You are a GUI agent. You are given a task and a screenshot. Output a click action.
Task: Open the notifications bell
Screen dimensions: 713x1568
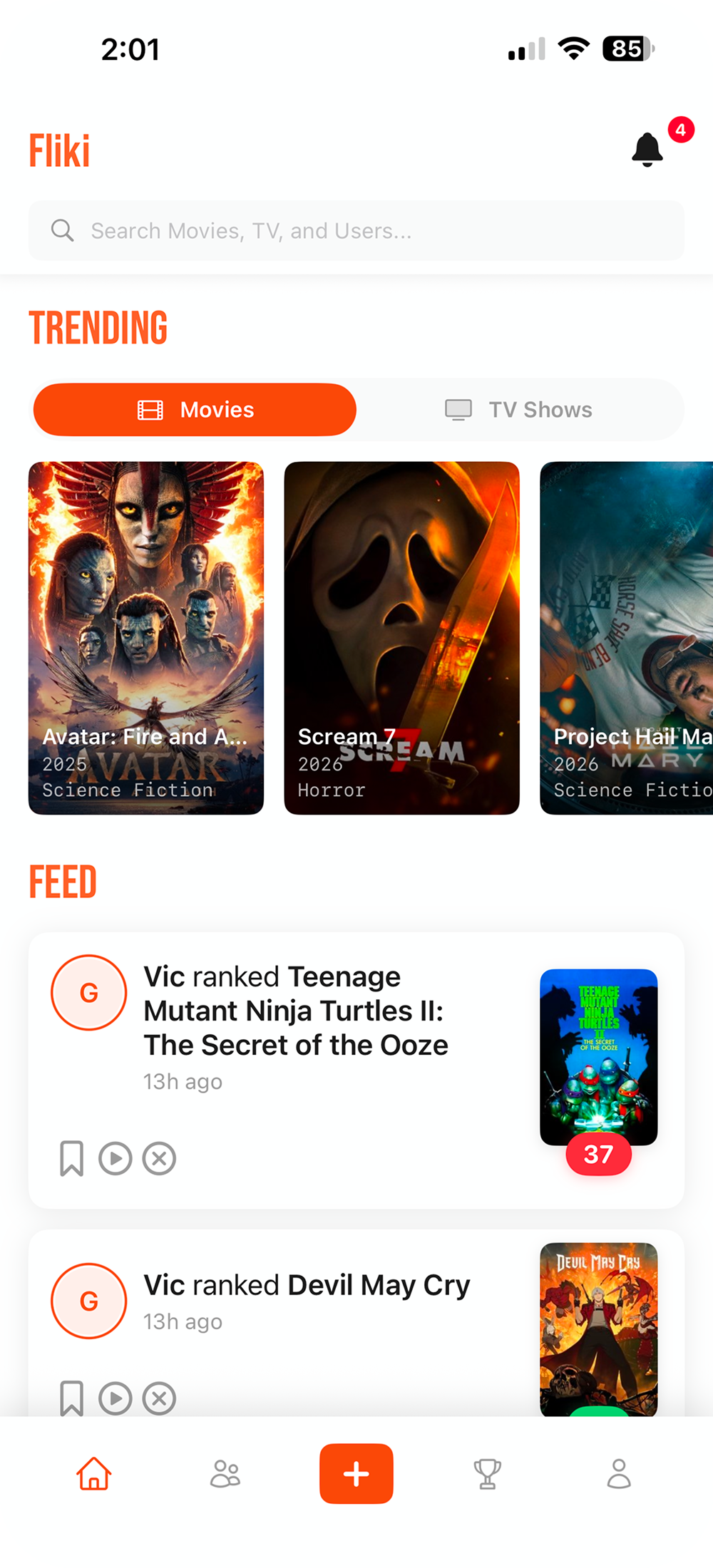click(647, 150)
